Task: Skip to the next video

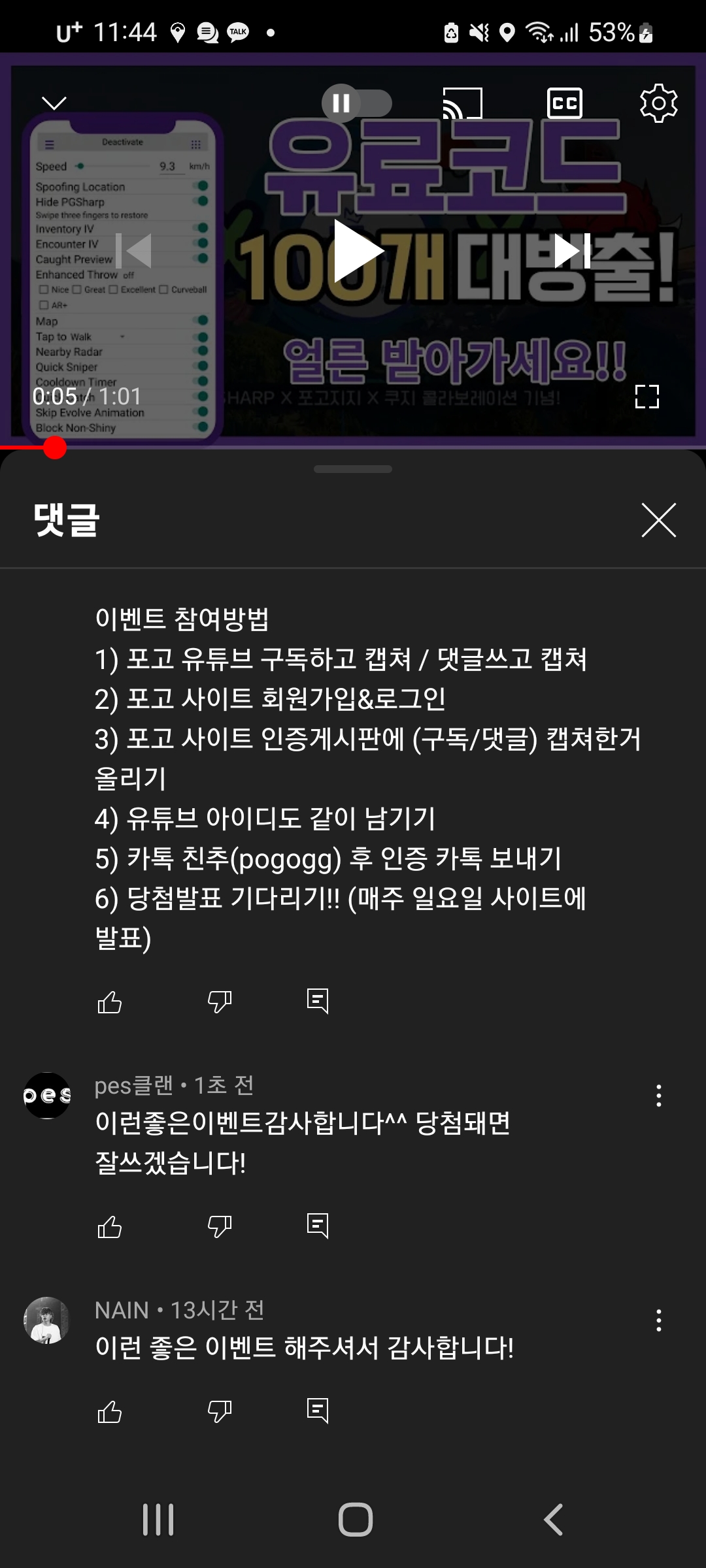Action: coord(572,251)
